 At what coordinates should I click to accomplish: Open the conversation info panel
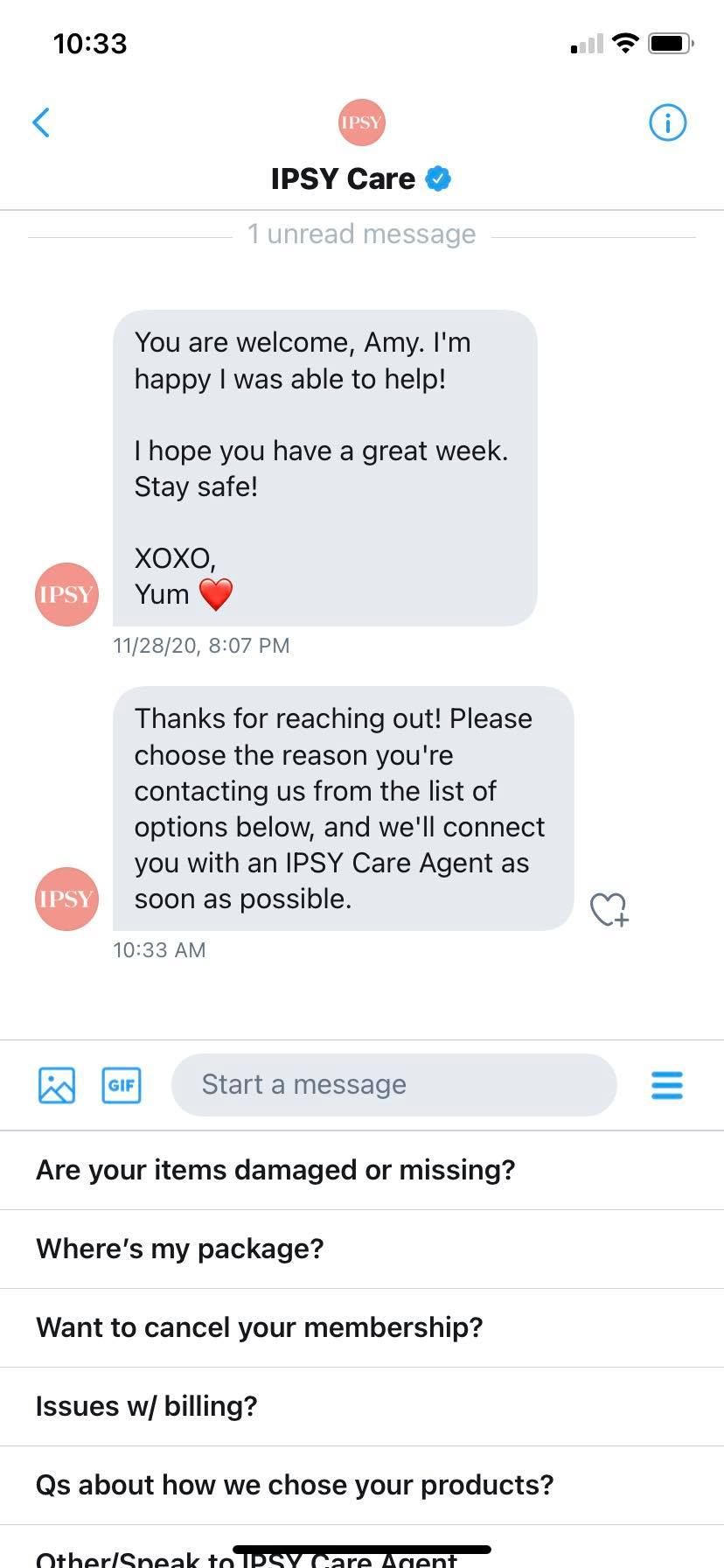[667, 122]
